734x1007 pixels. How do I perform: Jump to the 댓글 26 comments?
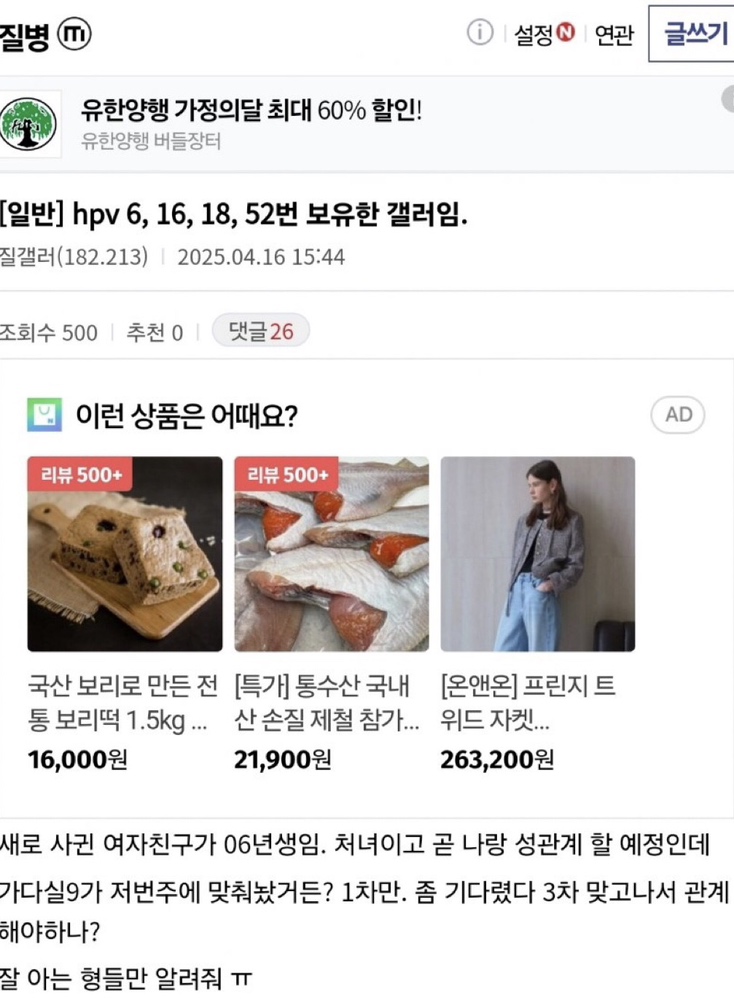(260, 331)
